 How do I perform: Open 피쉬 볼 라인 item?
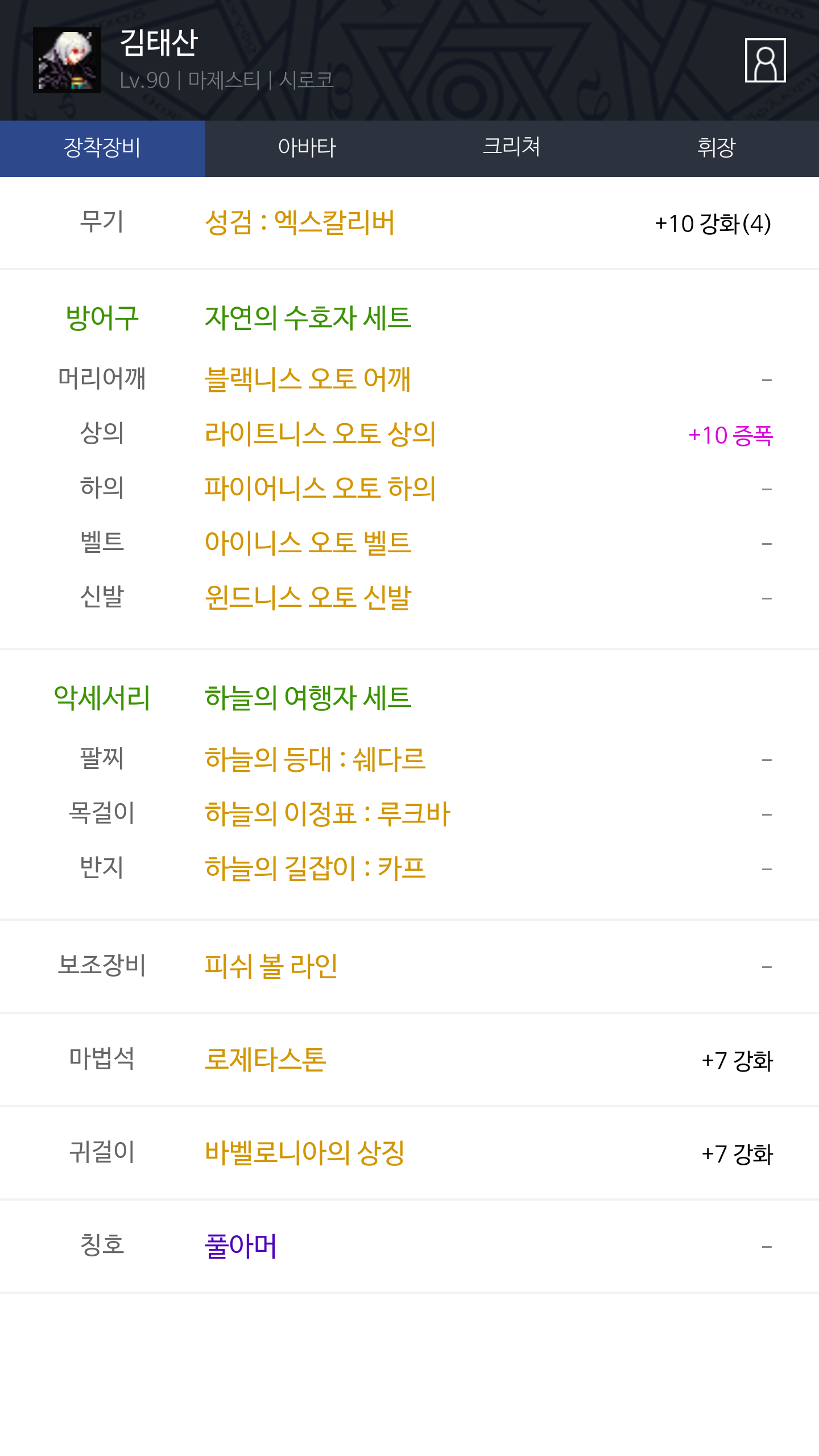point(271,966)
